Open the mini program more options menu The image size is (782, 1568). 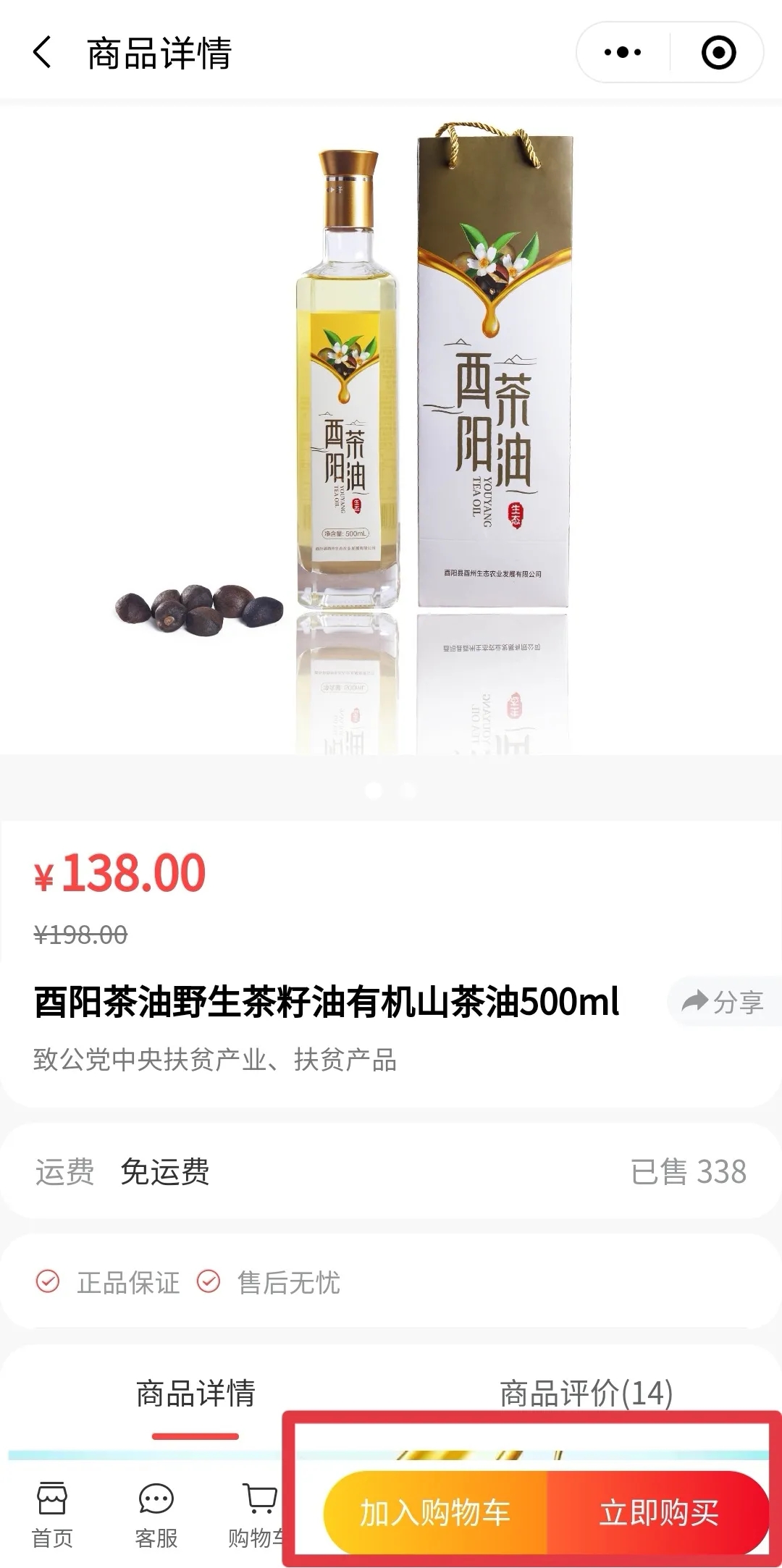[623, 53]
